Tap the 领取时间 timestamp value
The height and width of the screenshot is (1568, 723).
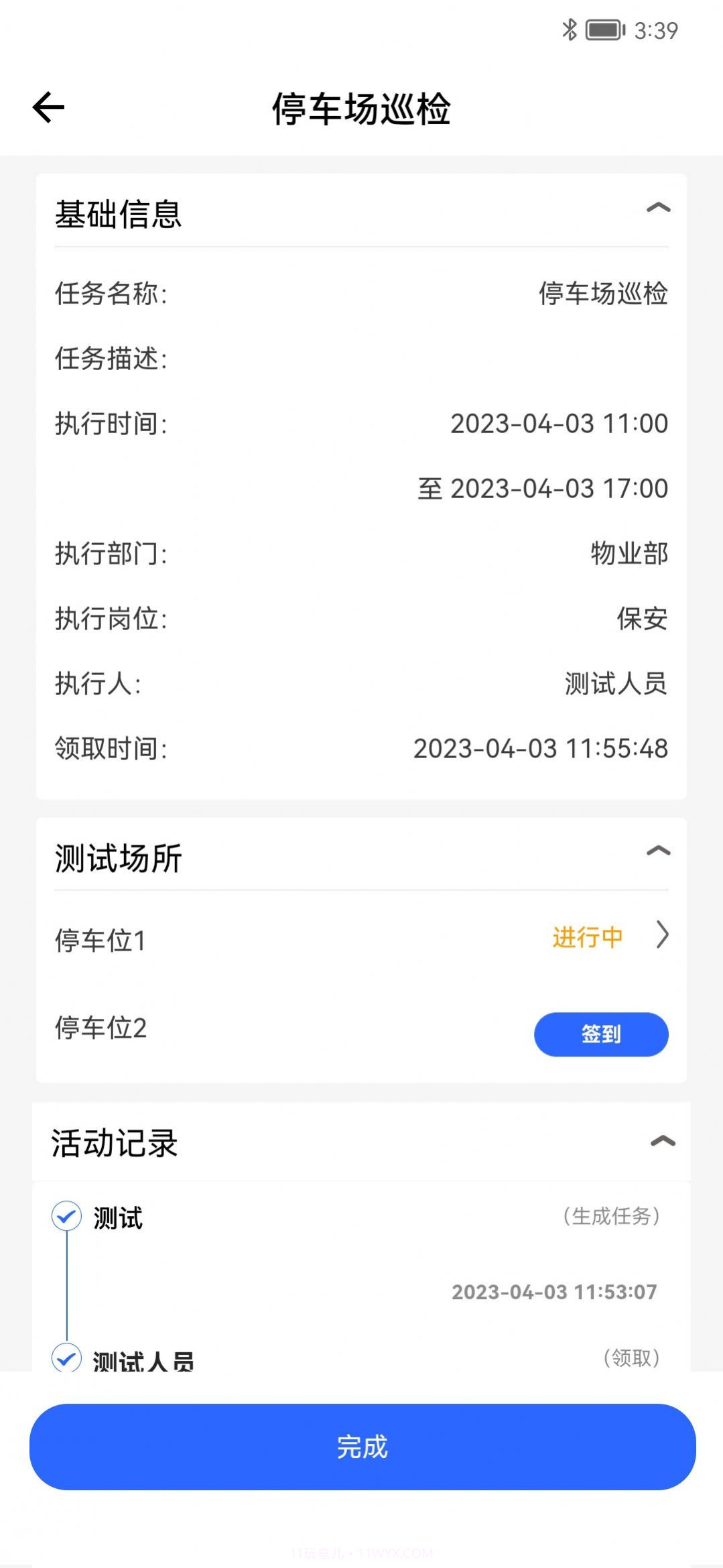(540, 749)
